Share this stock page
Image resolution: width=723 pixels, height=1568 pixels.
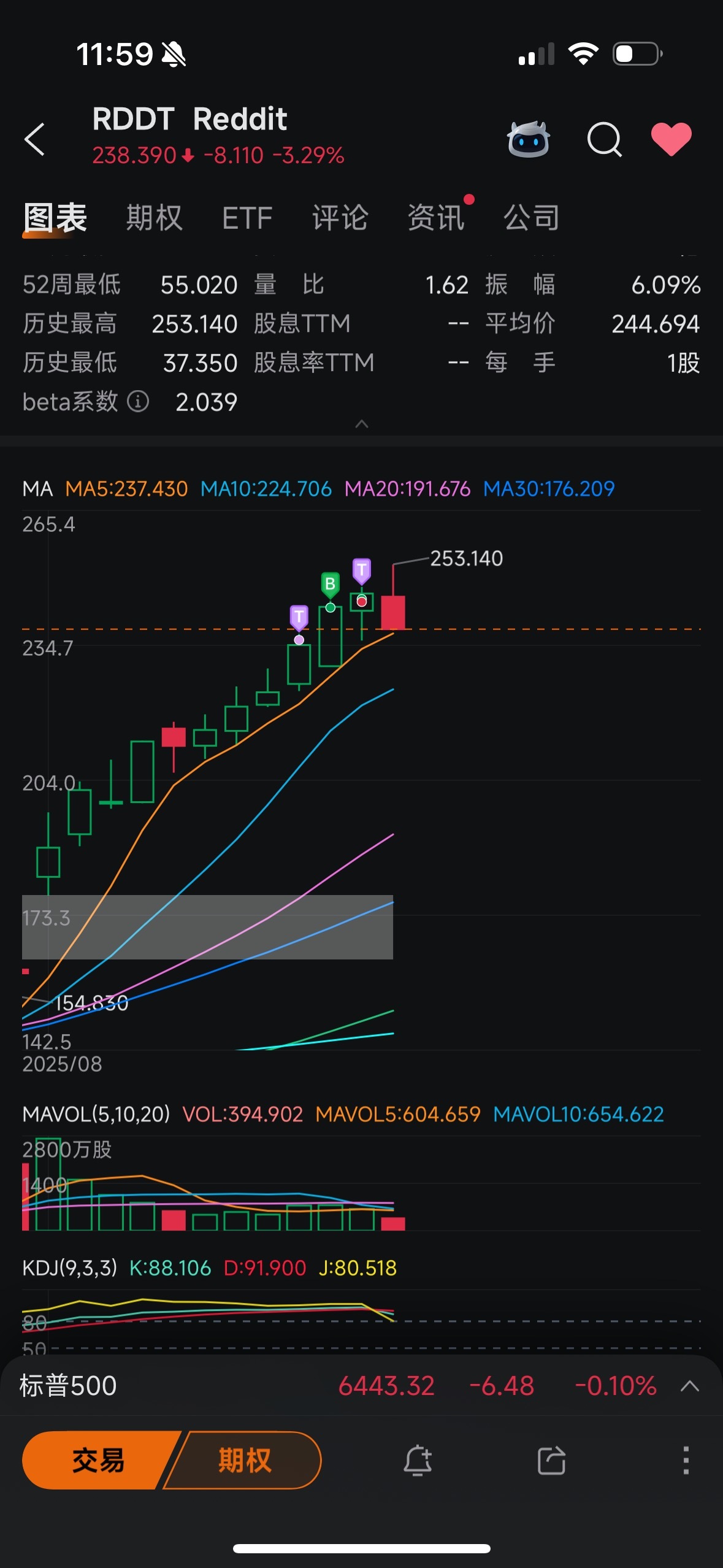click(x=551, y=1460)
